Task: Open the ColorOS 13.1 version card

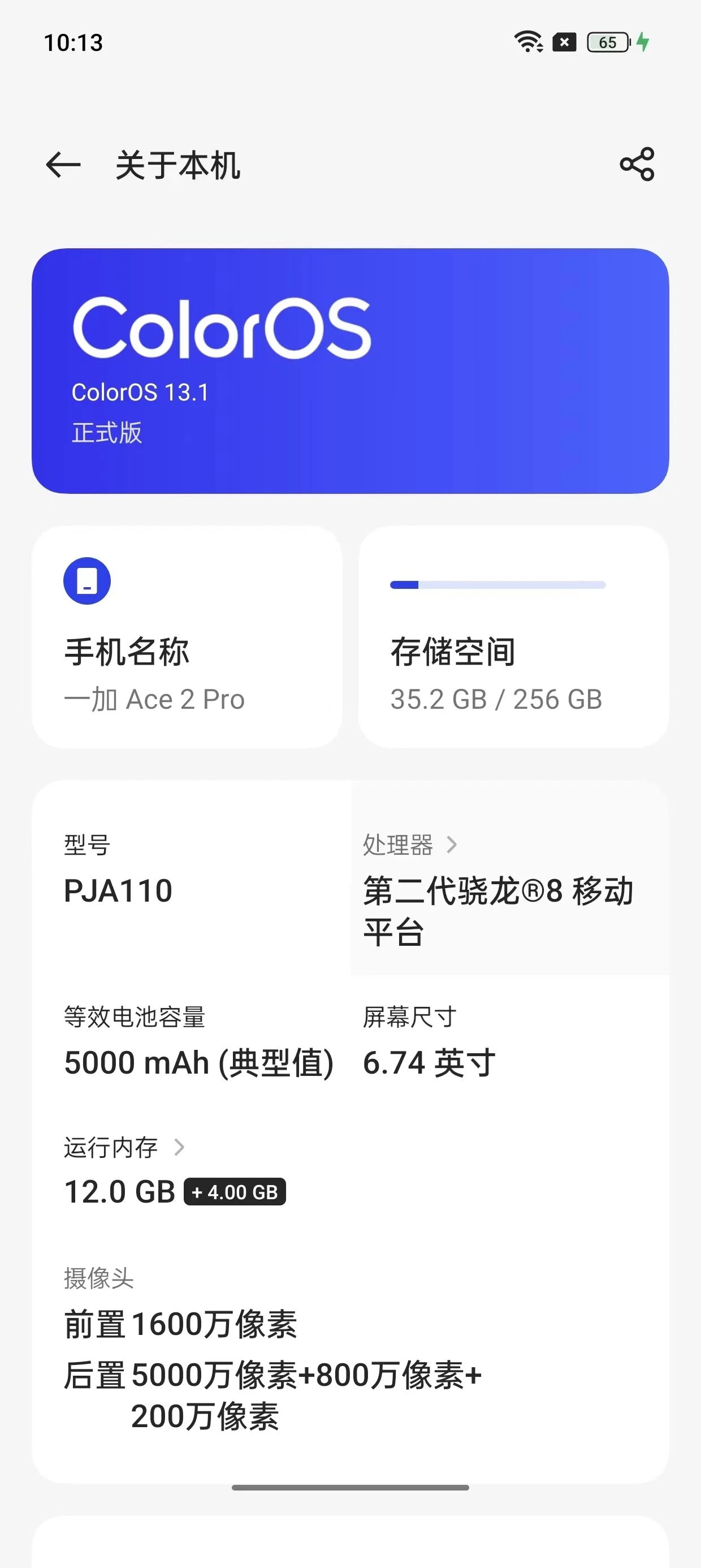Action: coord(350,371)
